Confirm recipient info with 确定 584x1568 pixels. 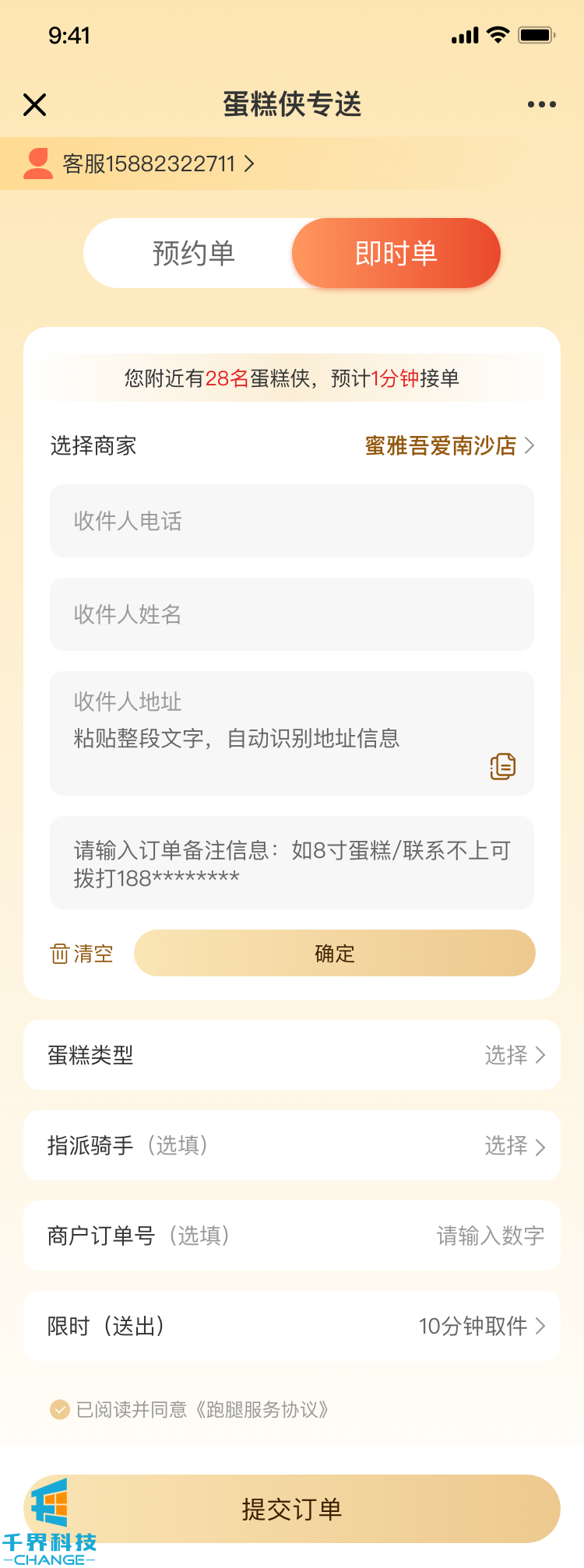tap(335, 954)
